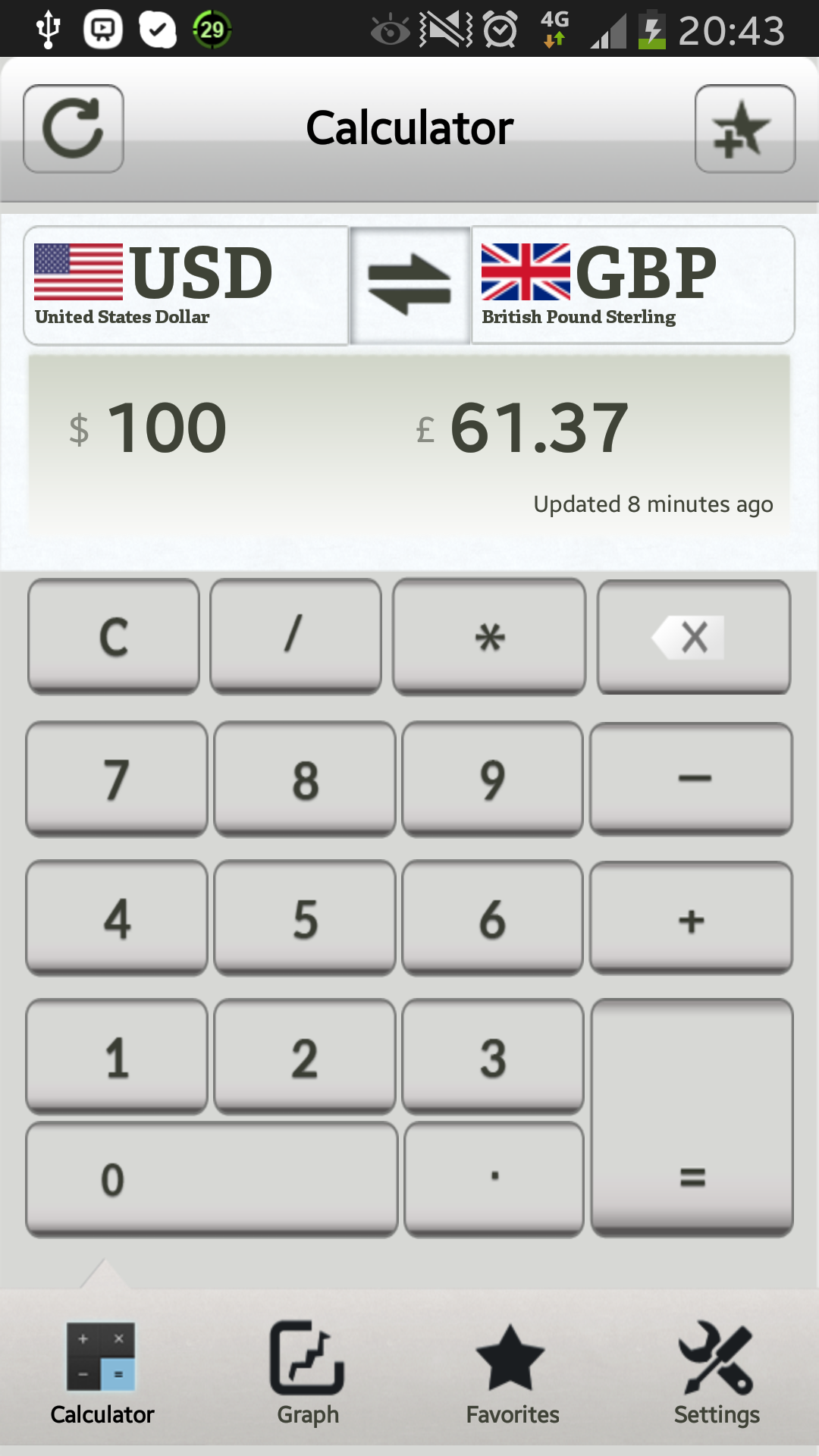Enter digit 5 on keypad

pyautogui.click(x=305, y=918)
